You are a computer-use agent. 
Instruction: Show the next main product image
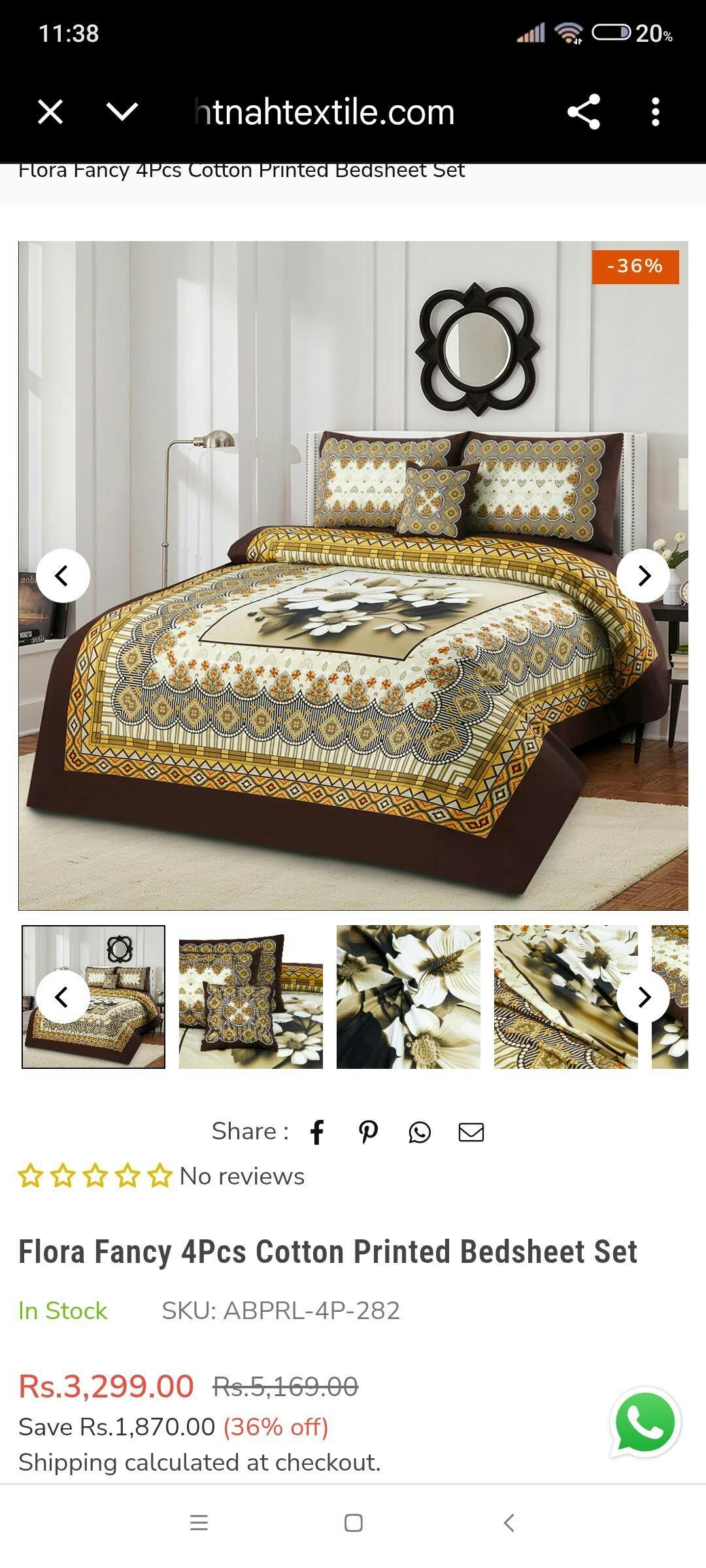point(643,576)
